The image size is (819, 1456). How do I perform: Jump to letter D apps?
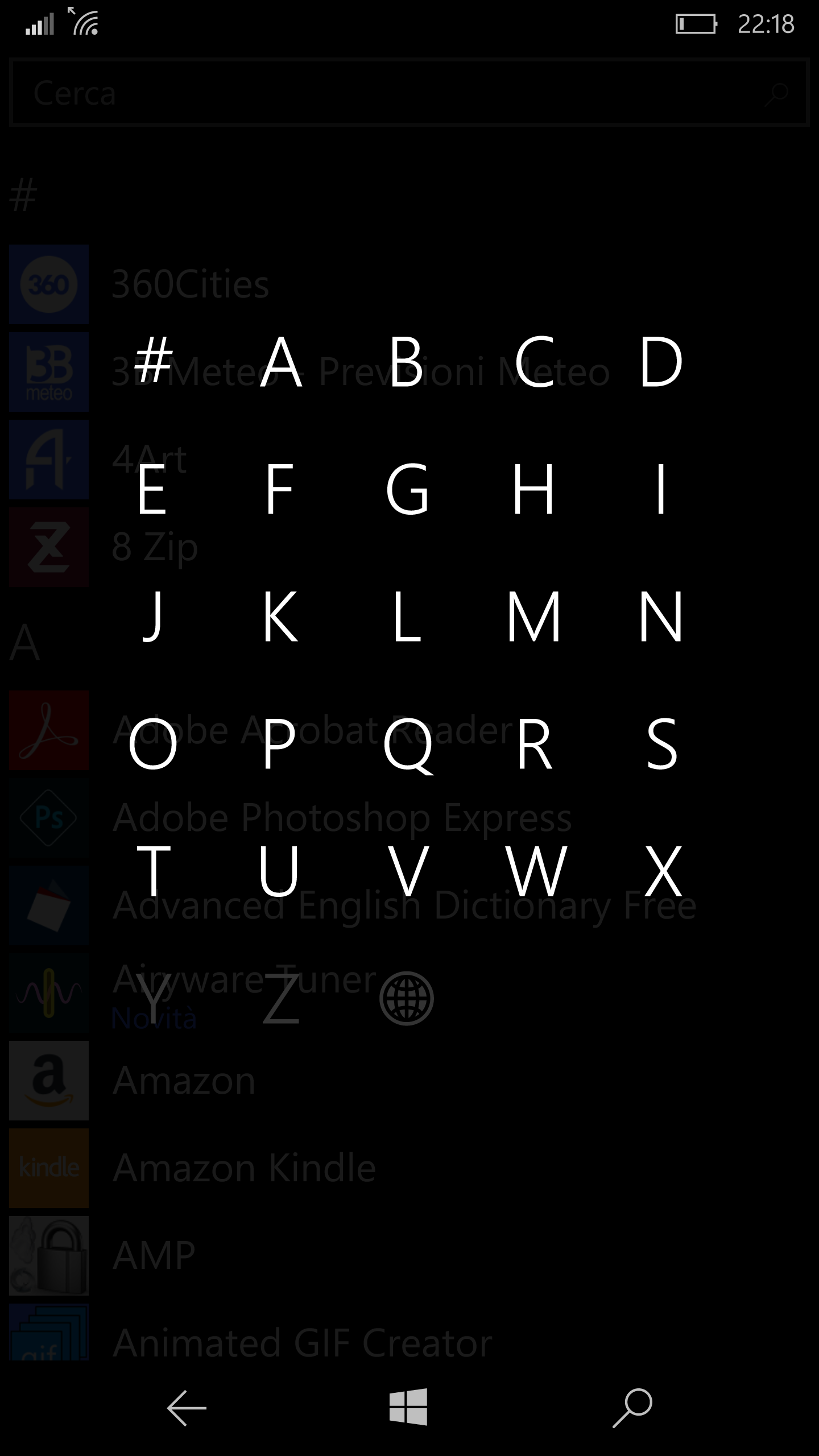(x=661, y=361)
